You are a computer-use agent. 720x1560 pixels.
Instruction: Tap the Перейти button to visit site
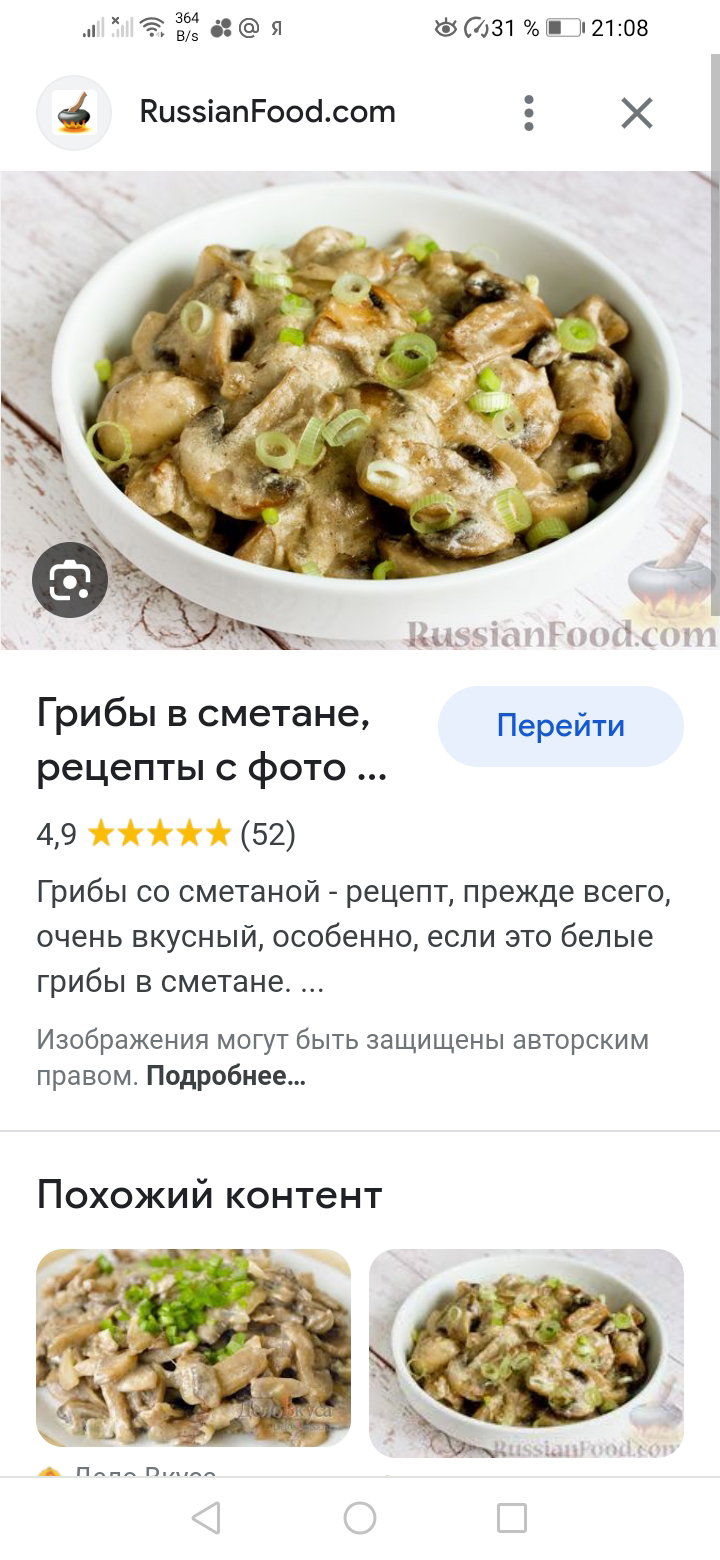[560, 726]
